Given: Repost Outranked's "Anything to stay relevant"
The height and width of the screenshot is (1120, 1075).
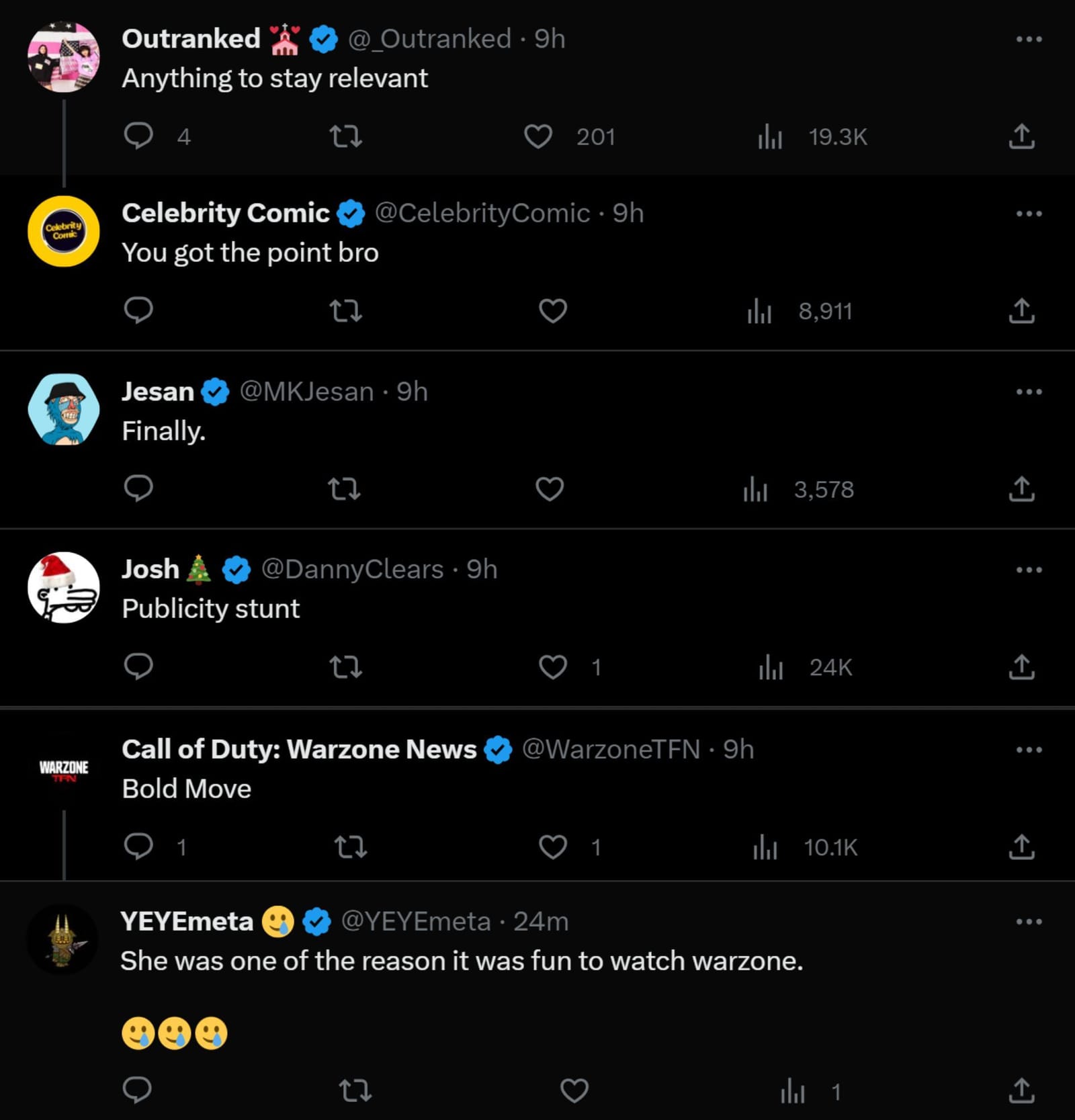Looking at the screenshot, I should [346, 136].
